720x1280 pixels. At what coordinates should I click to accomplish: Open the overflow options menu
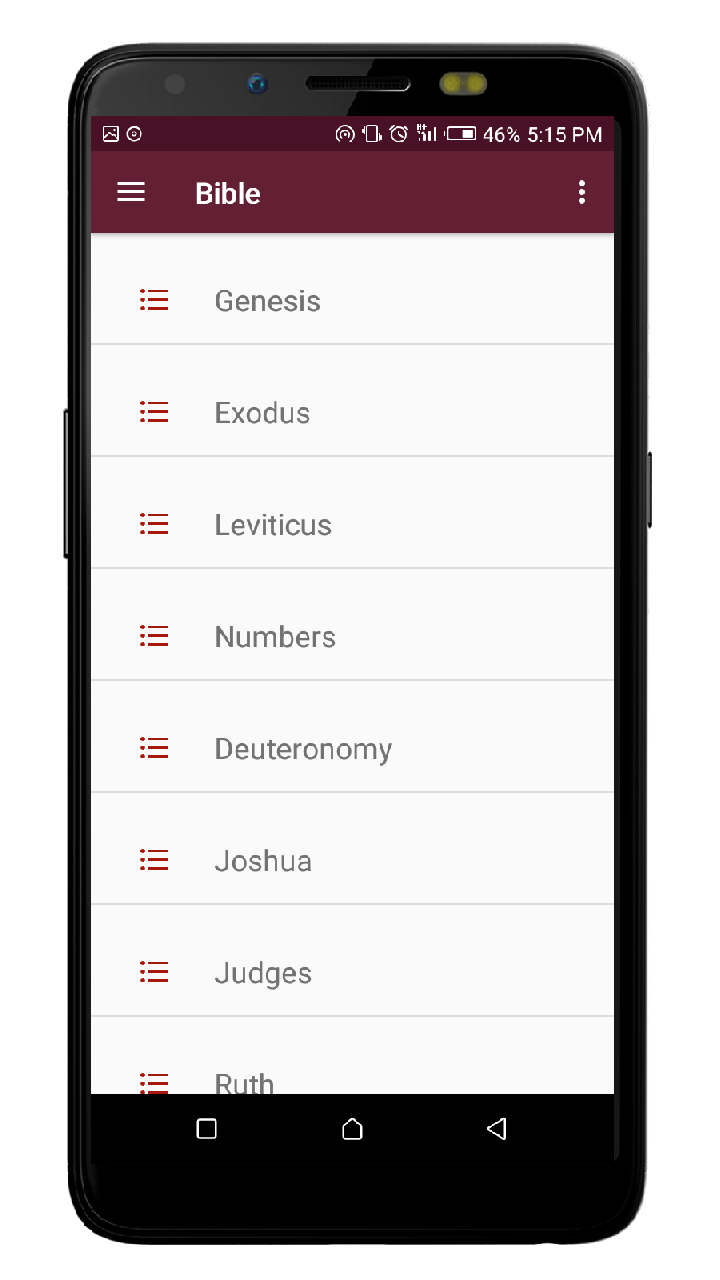coord(582,192)
